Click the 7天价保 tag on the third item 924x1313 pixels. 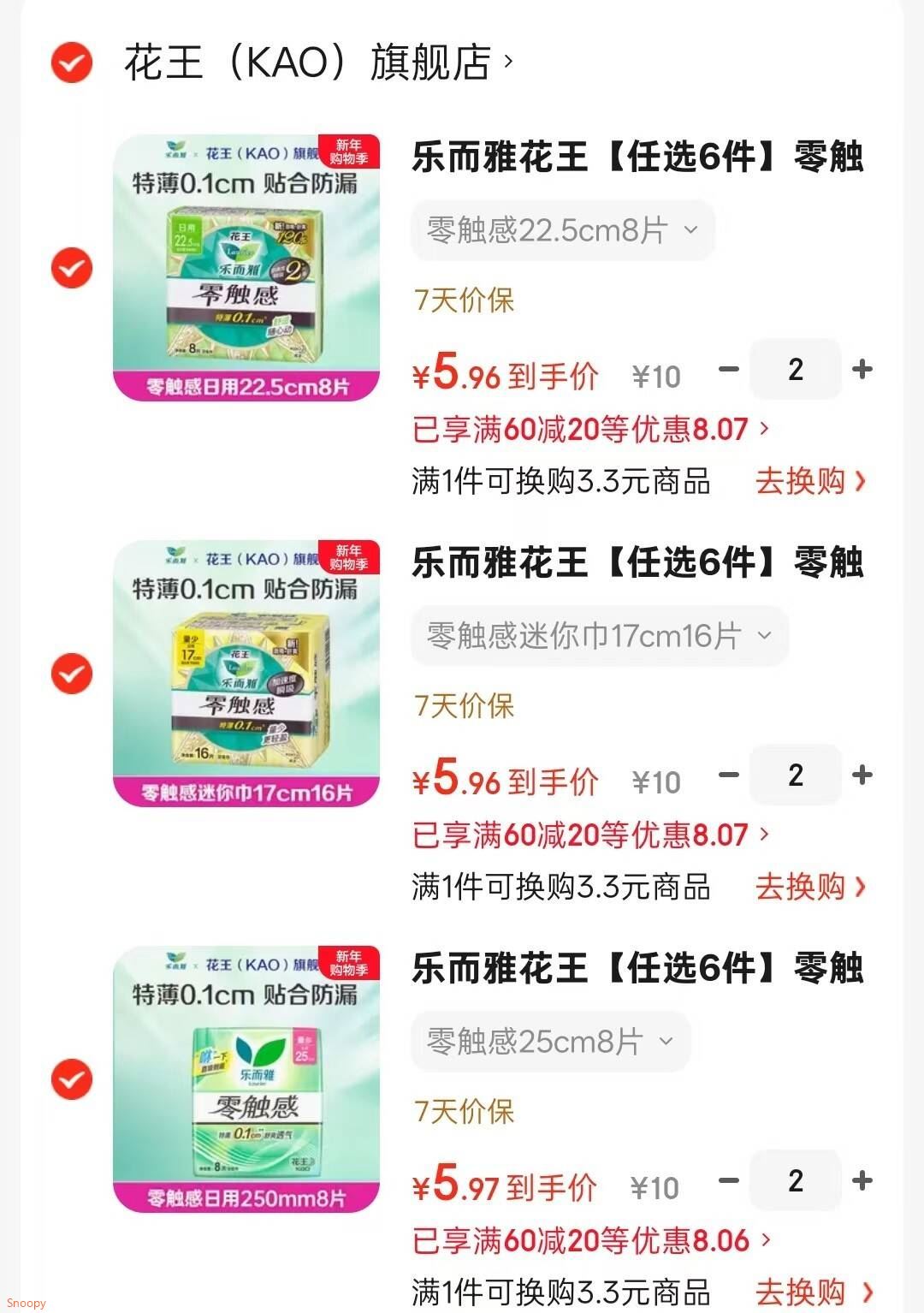pyautogui.click(x=462, y=1113)
